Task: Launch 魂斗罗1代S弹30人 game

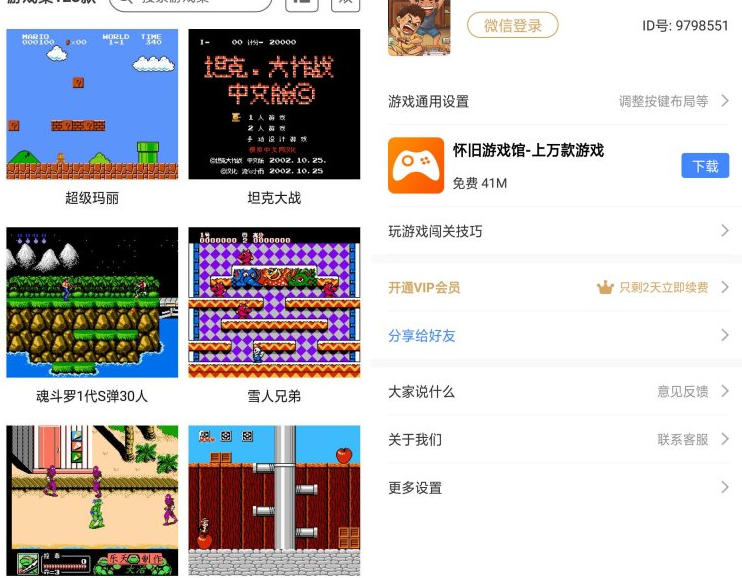Action: point(92,303)
